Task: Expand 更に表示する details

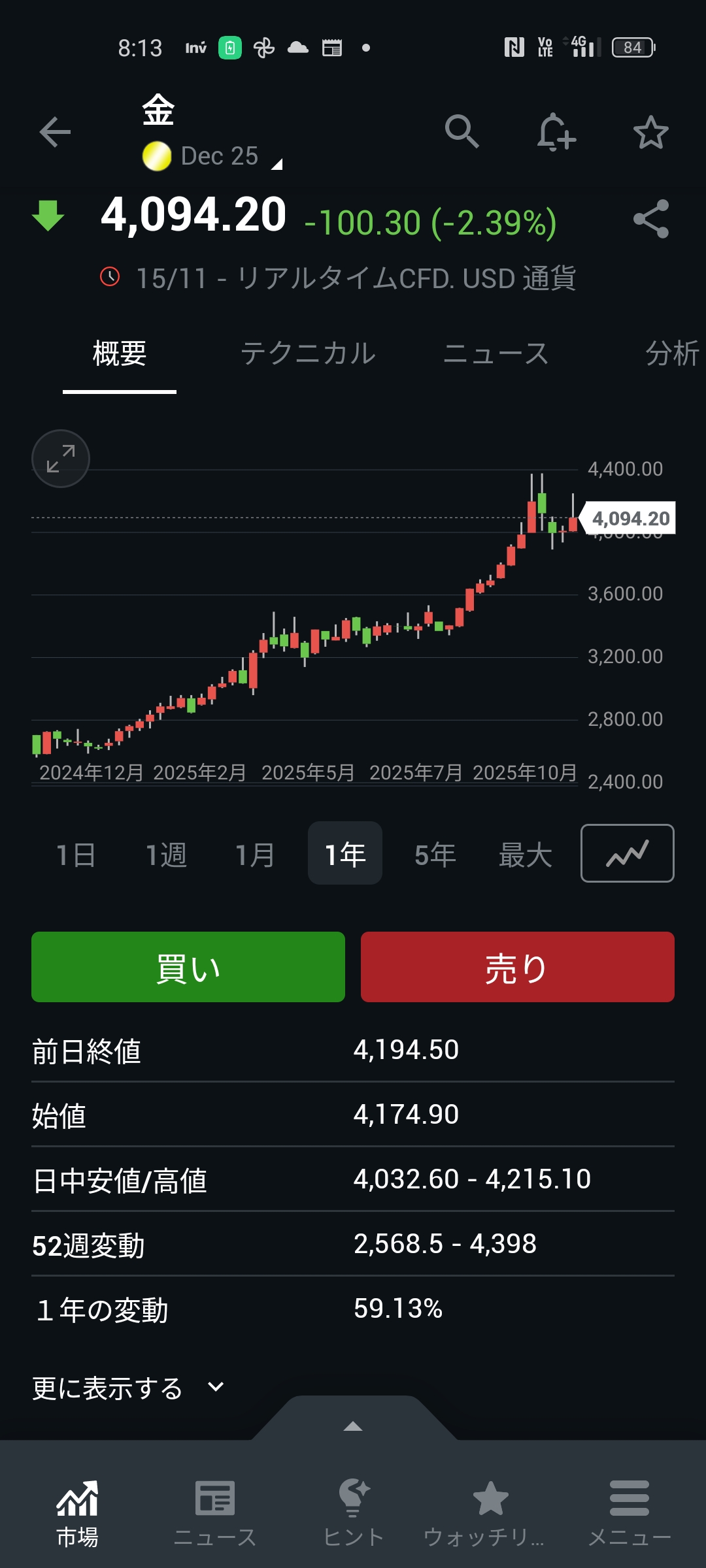Action: click(128, 1388)
